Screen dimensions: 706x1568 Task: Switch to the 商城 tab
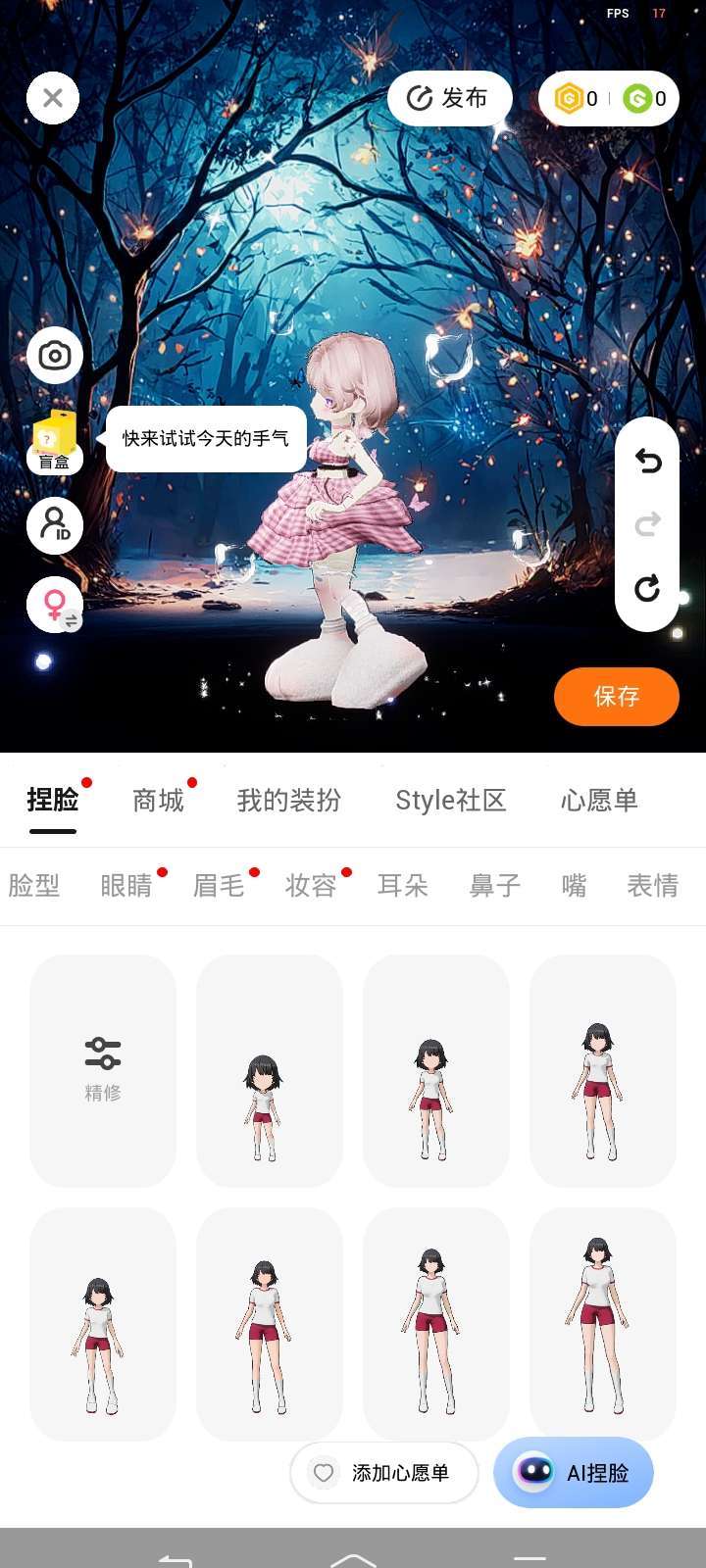158,801
